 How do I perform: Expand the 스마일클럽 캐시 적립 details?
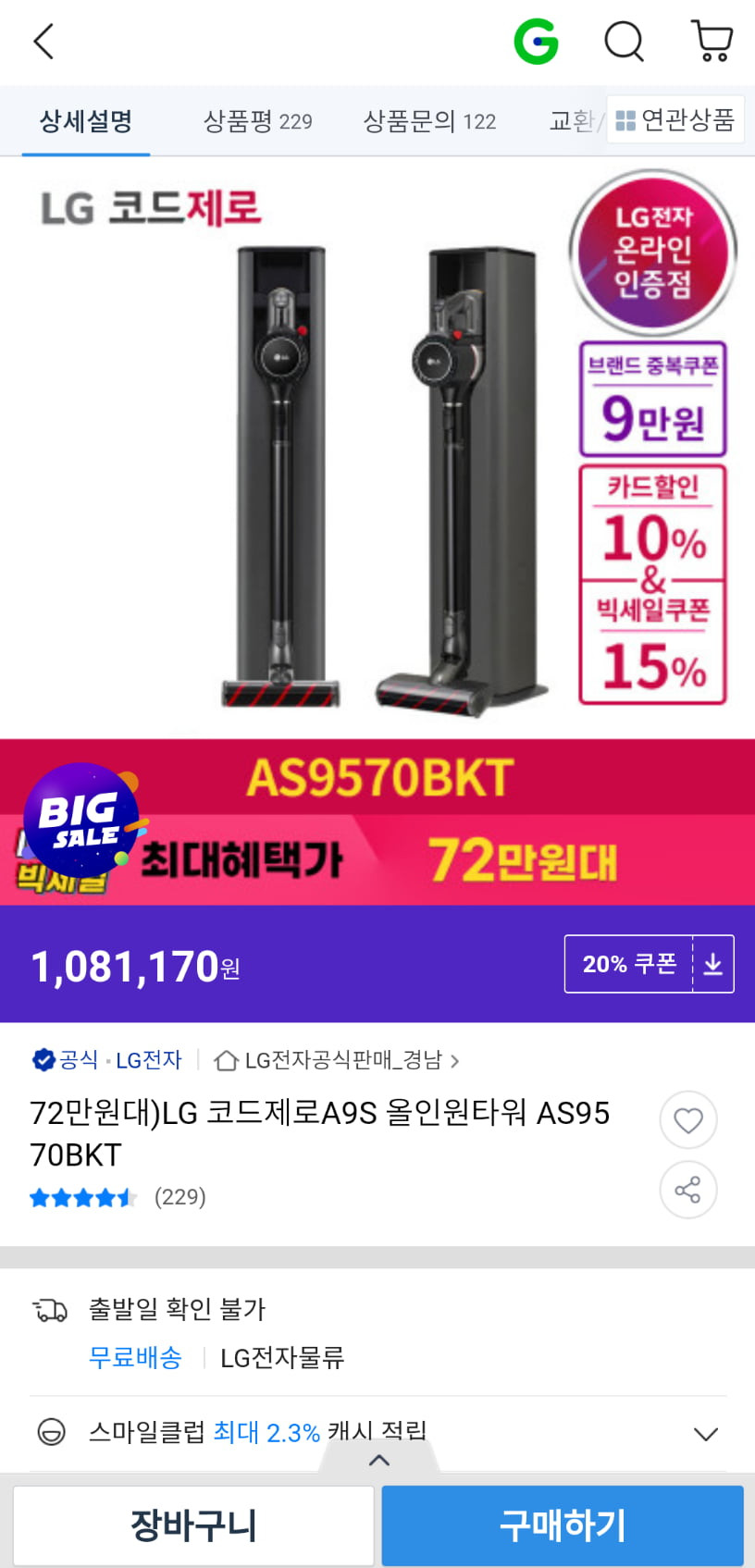click(x=705, y=1434)
